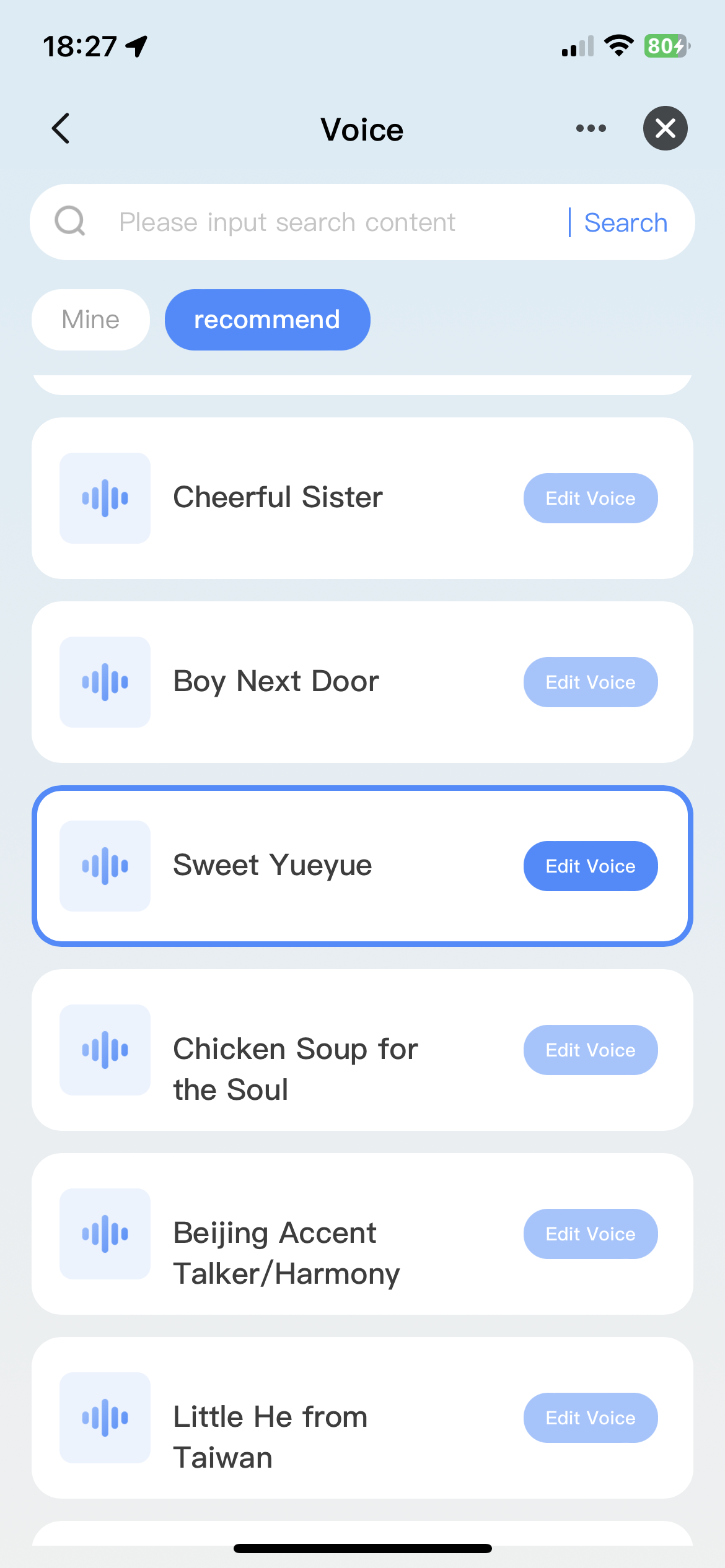Tap the blue Search button
Viewport: 725px width, 1568px height.
(625, 223)
